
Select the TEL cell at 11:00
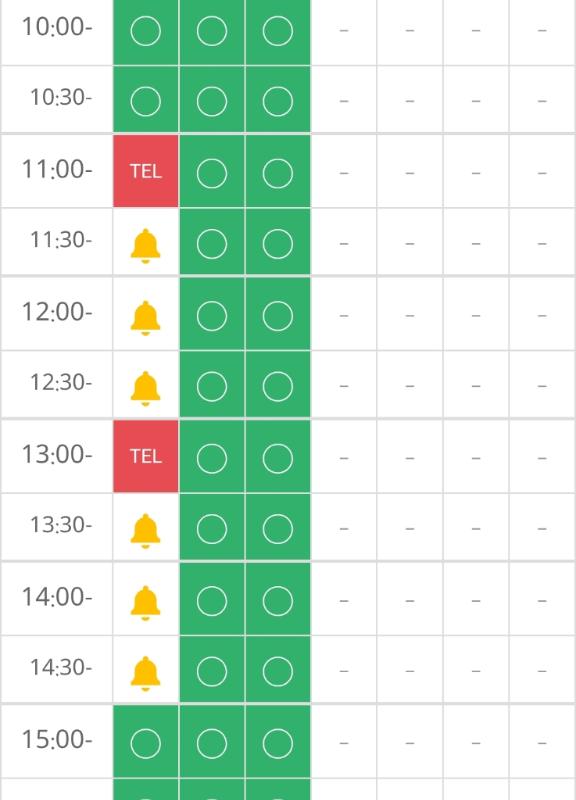coord(146,171)
